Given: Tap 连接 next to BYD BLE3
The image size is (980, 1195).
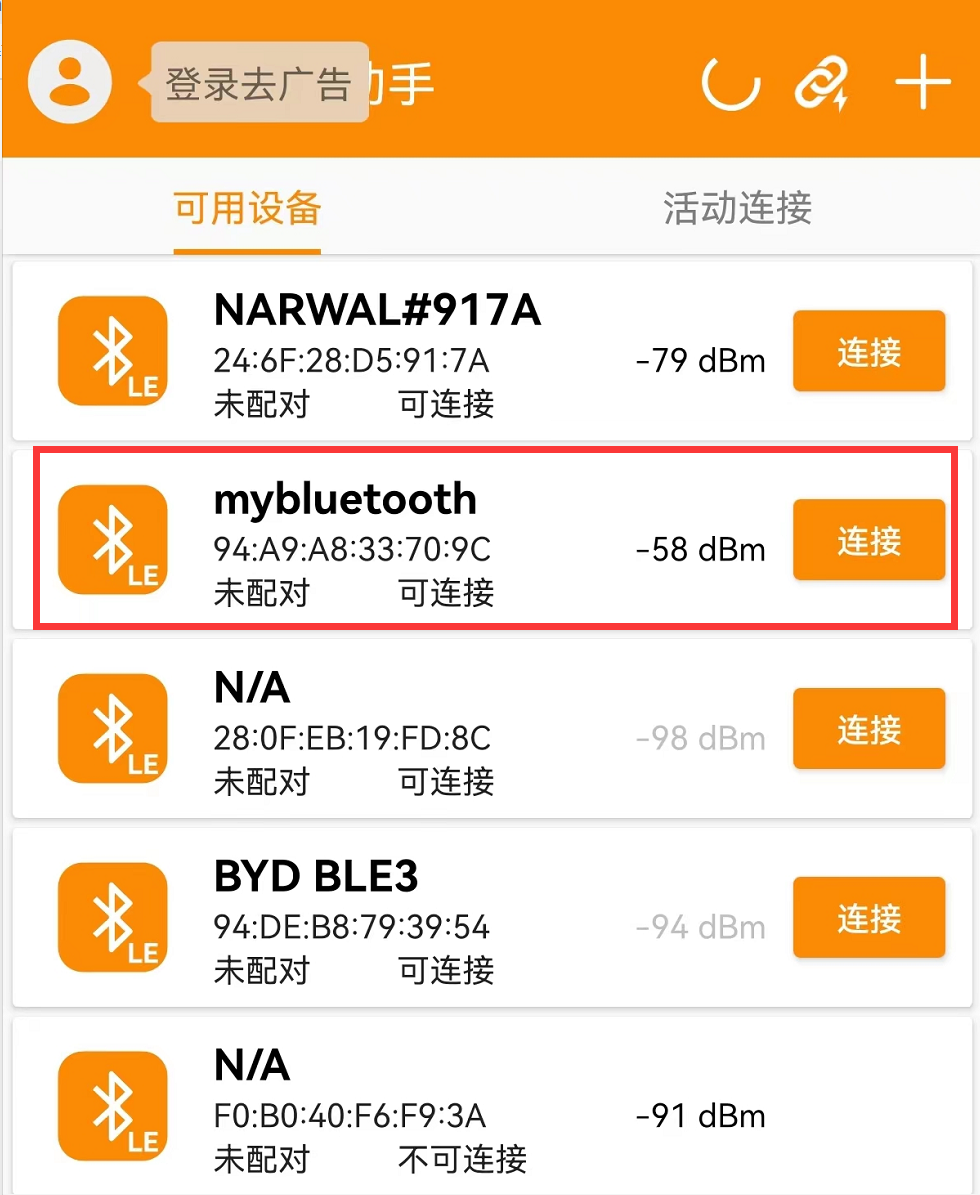Looking at the screenshot, I should tap(868, 918).
